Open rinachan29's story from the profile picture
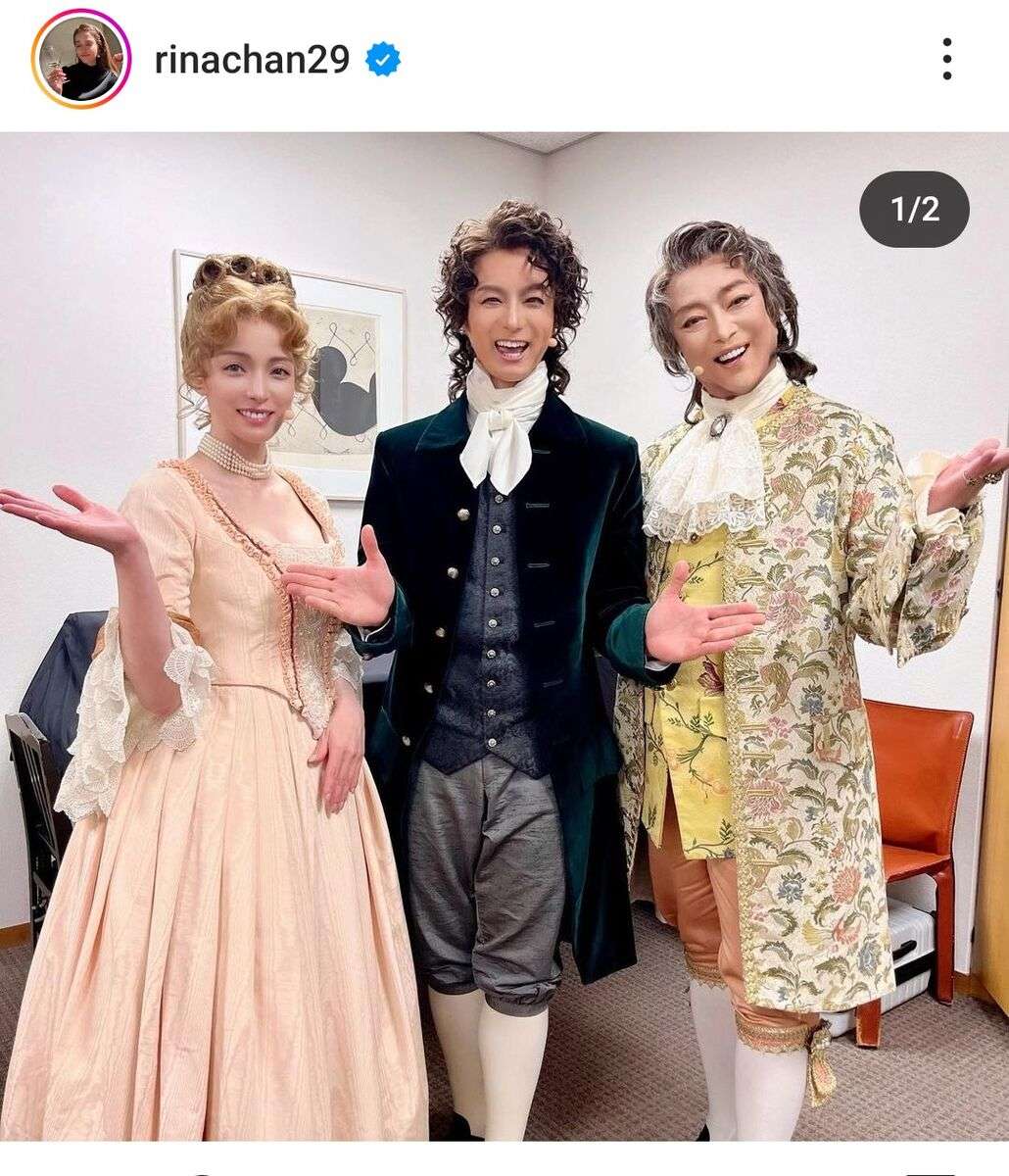Image resolution: width=1009 pixels, height=1176 pixels. tap(81, 60)
